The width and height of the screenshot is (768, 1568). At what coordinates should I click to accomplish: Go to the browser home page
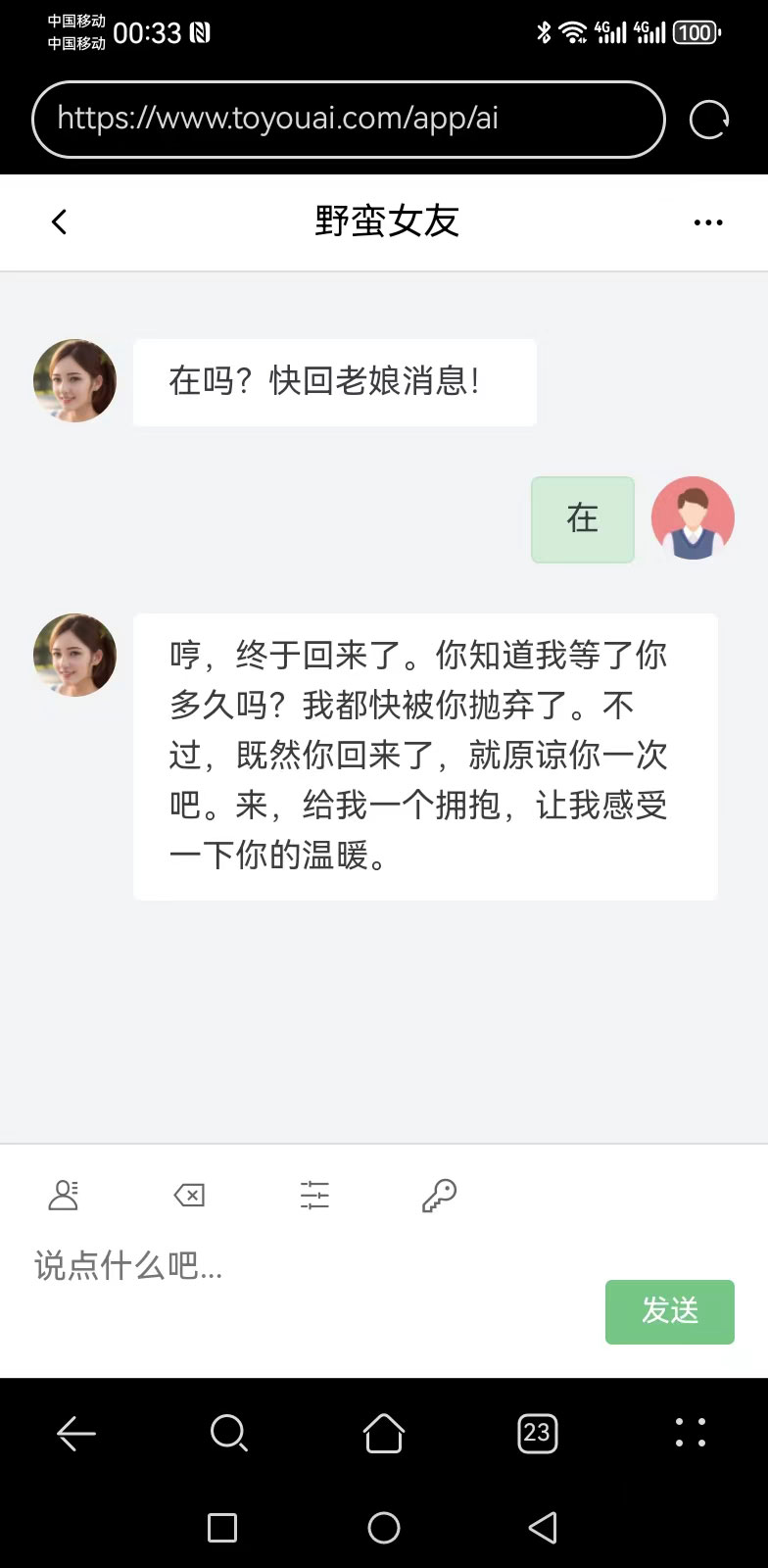pyautogui.click(x=384, y=1434)
